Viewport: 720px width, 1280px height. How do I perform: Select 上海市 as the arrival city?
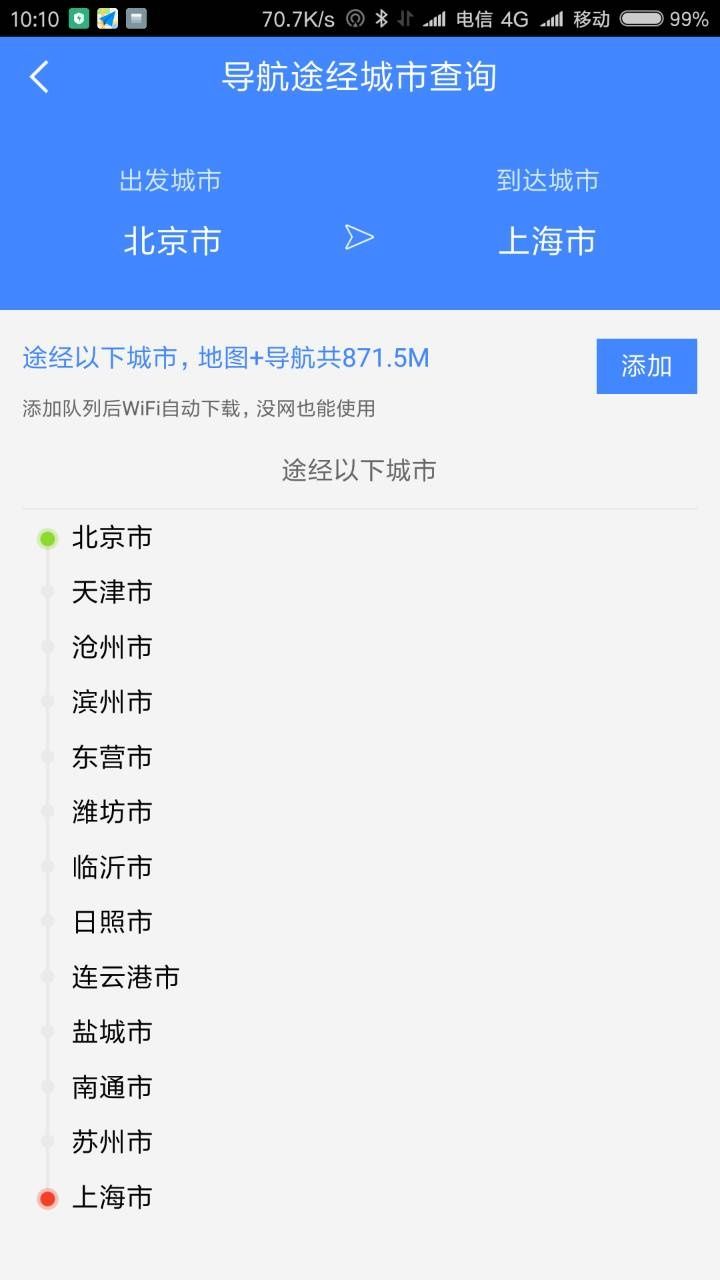[547, 240]
